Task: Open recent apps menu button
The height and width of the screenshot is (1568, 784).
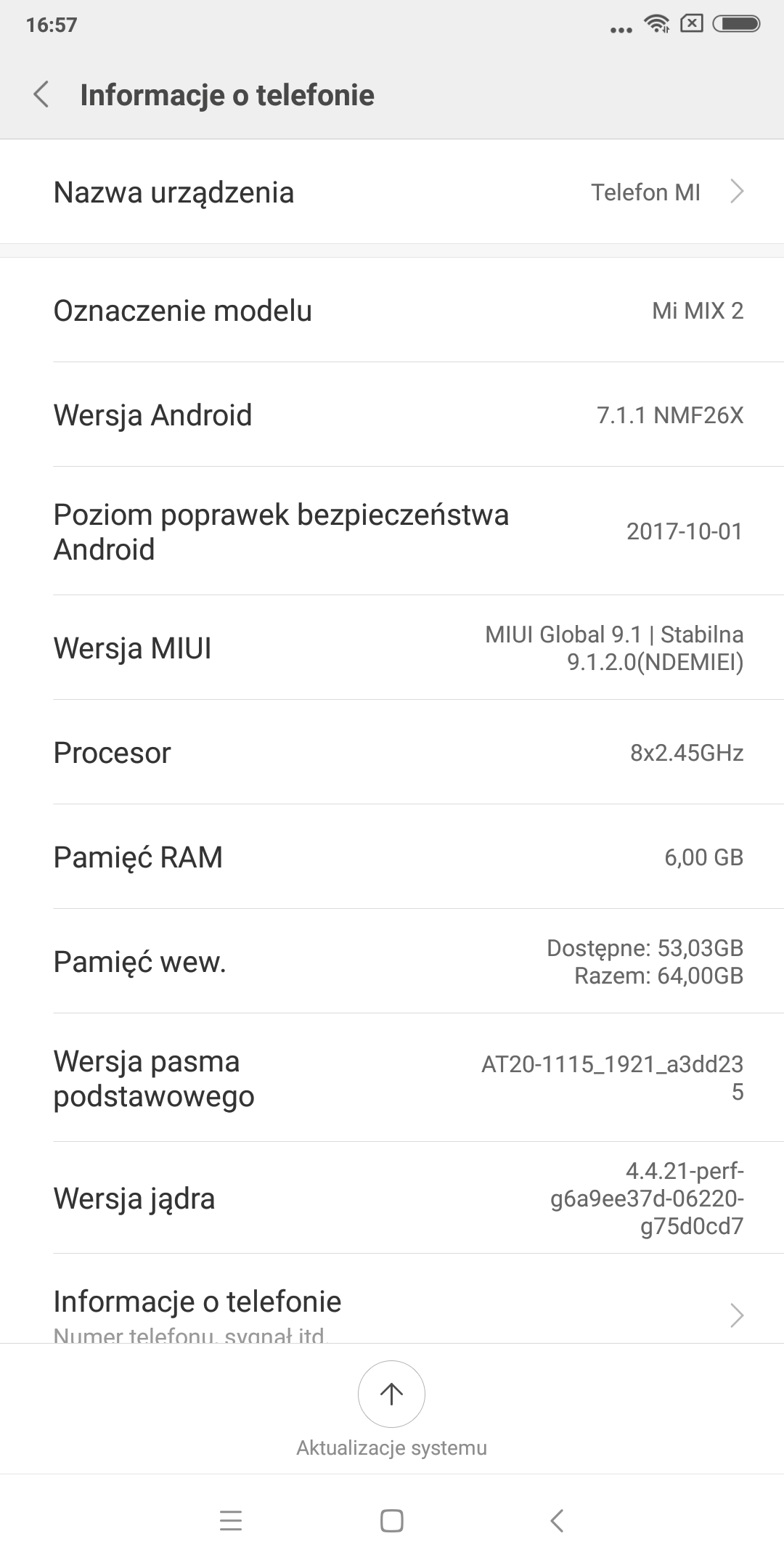Action: coord(231,1521)
